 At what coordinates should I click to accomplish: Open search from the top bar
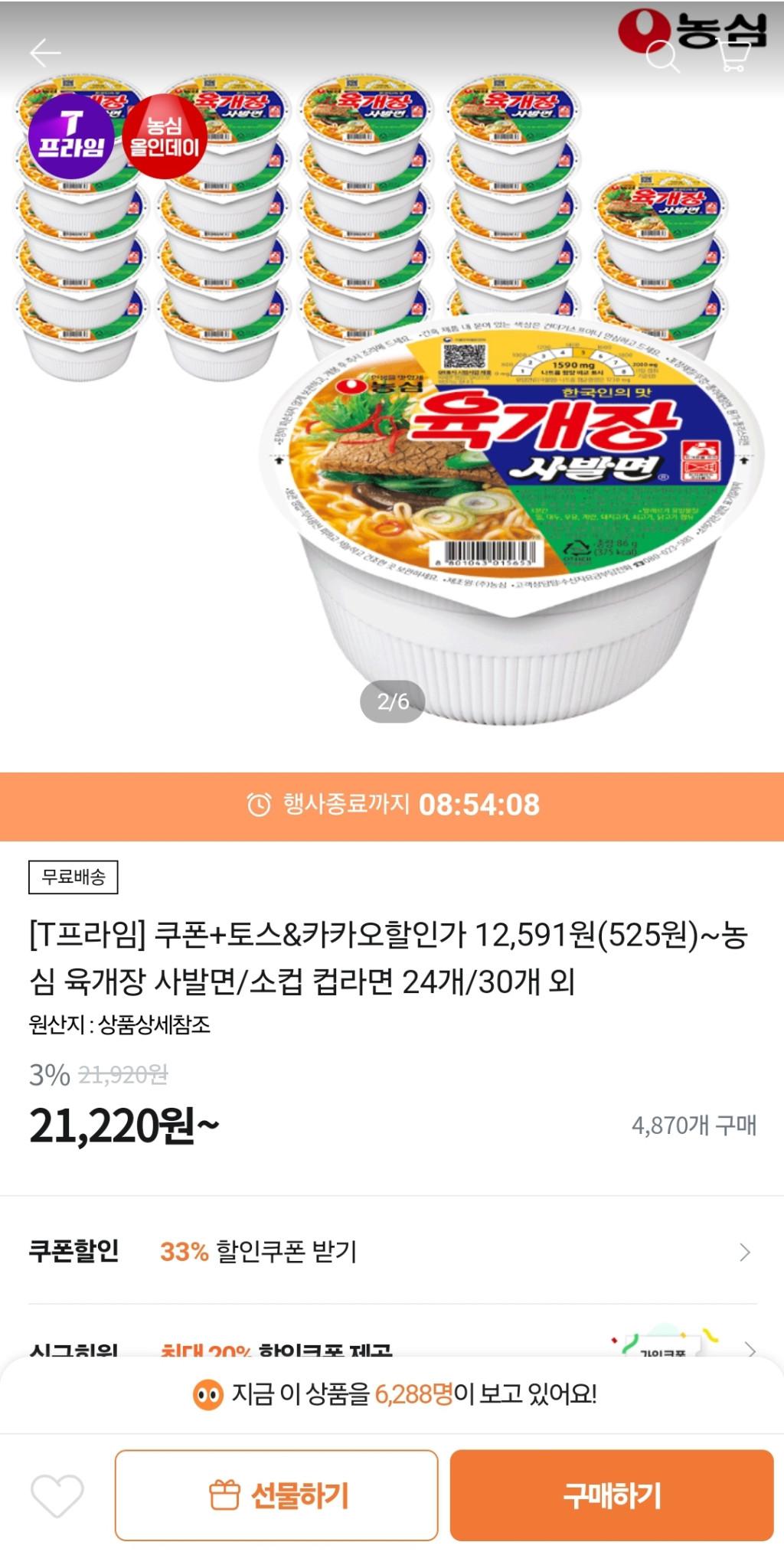[662, 56]
